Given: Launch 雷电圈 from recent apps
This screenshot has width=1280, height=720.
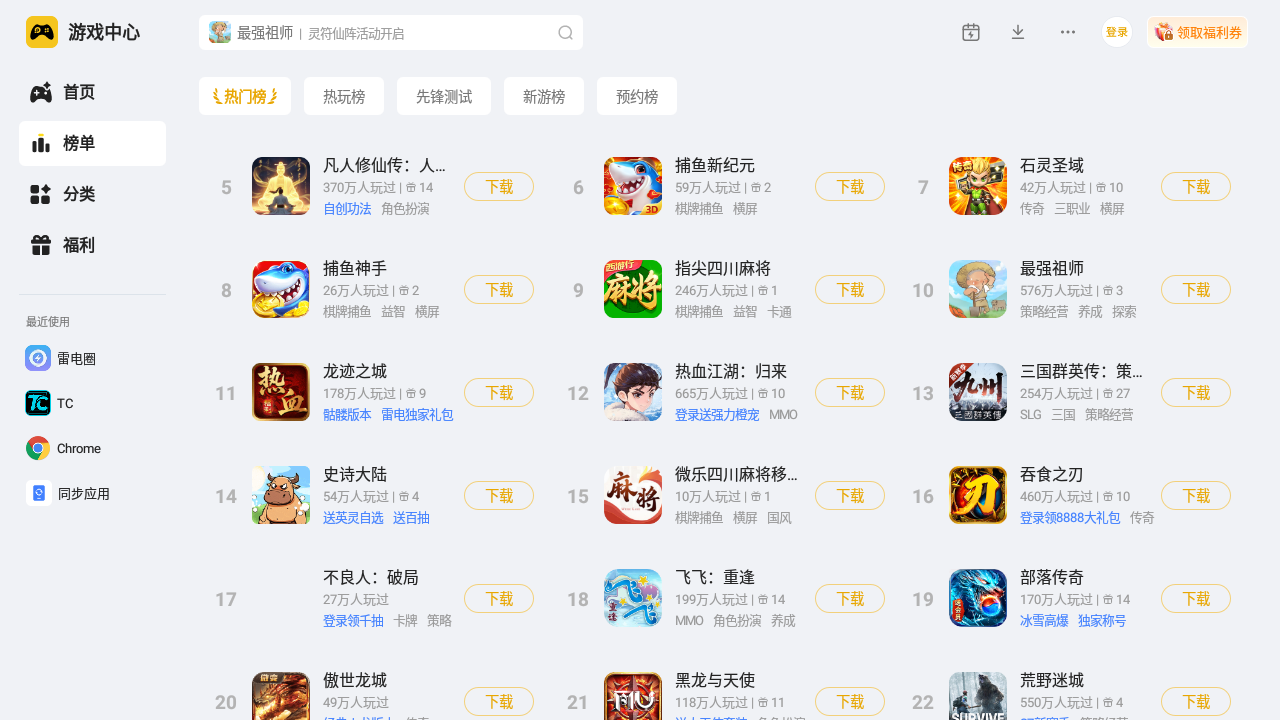Looking at the screenshot, I should point(75,358).
